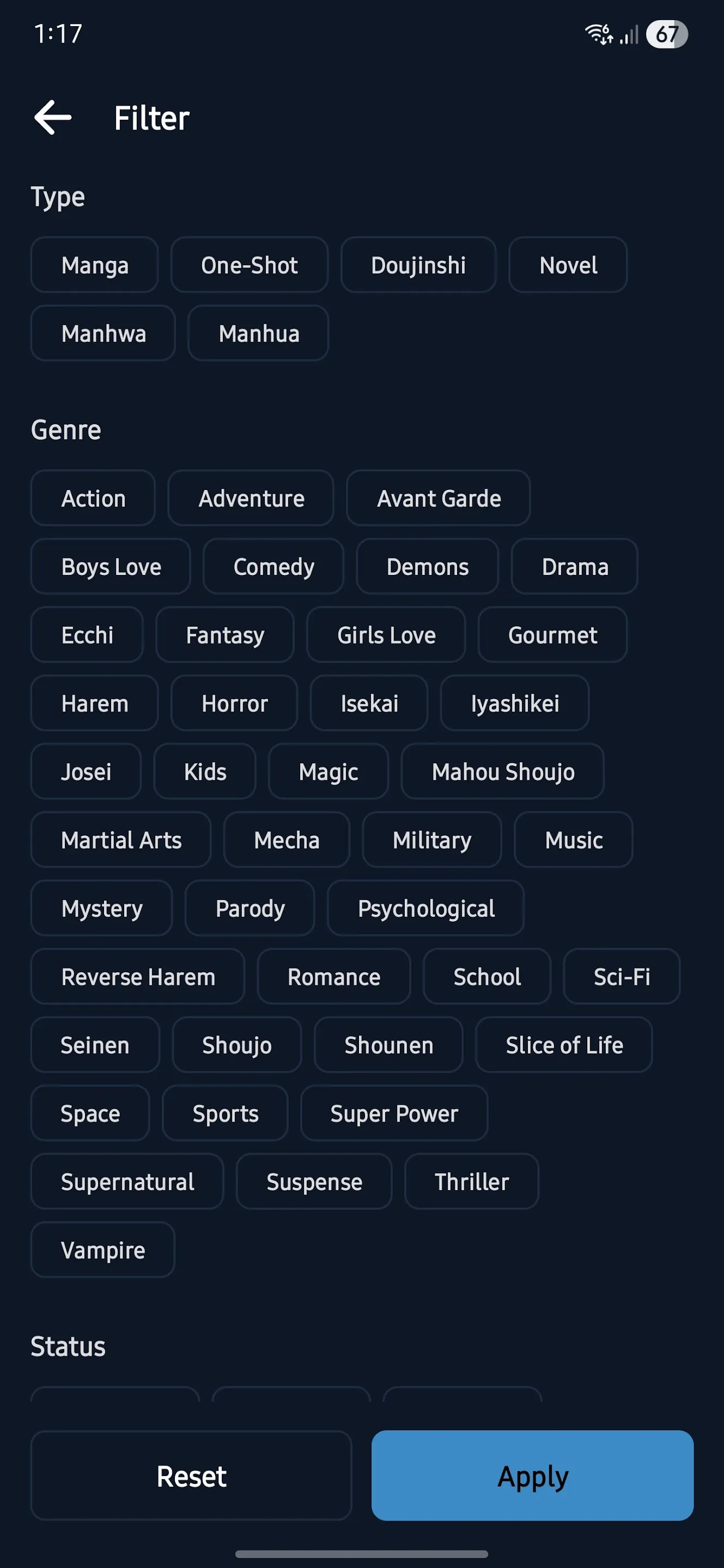Toggle the Psychological genre chip
The image size is (724, 1568).
(x=425, y=908)
